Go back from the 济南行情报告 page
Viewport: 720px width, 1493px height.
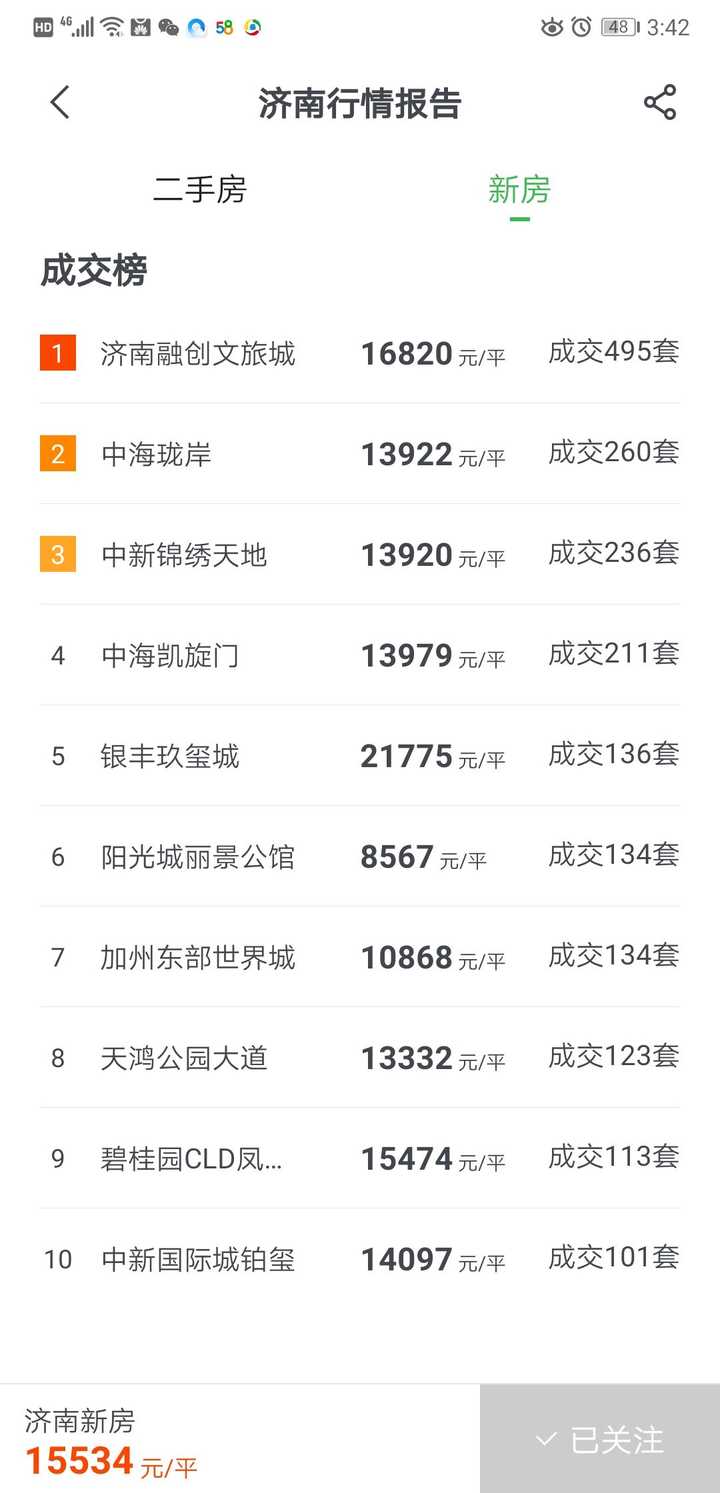[x=60, y=102]
